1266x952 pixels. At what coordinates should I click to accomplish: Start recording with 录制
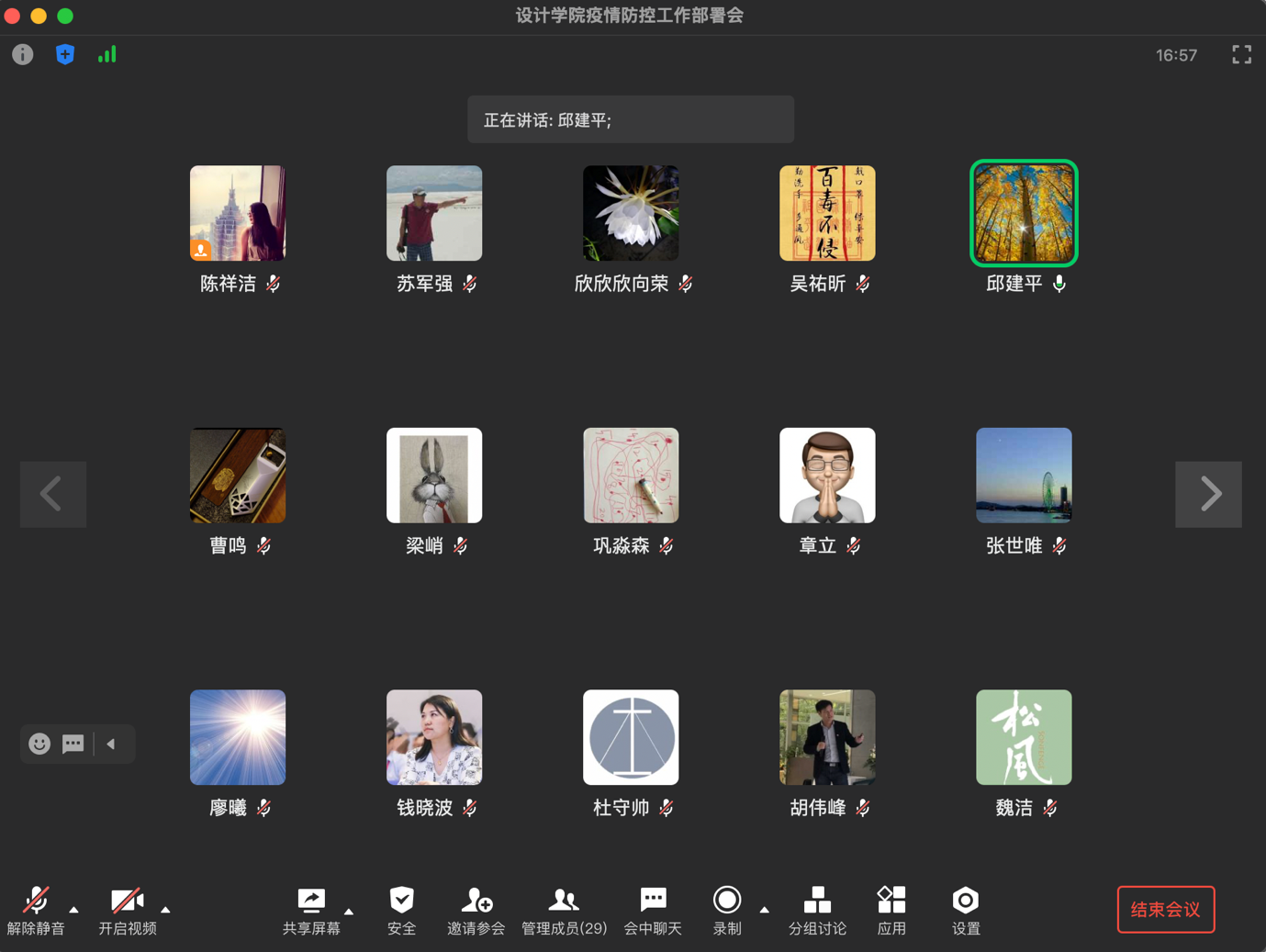pos(727,909)
